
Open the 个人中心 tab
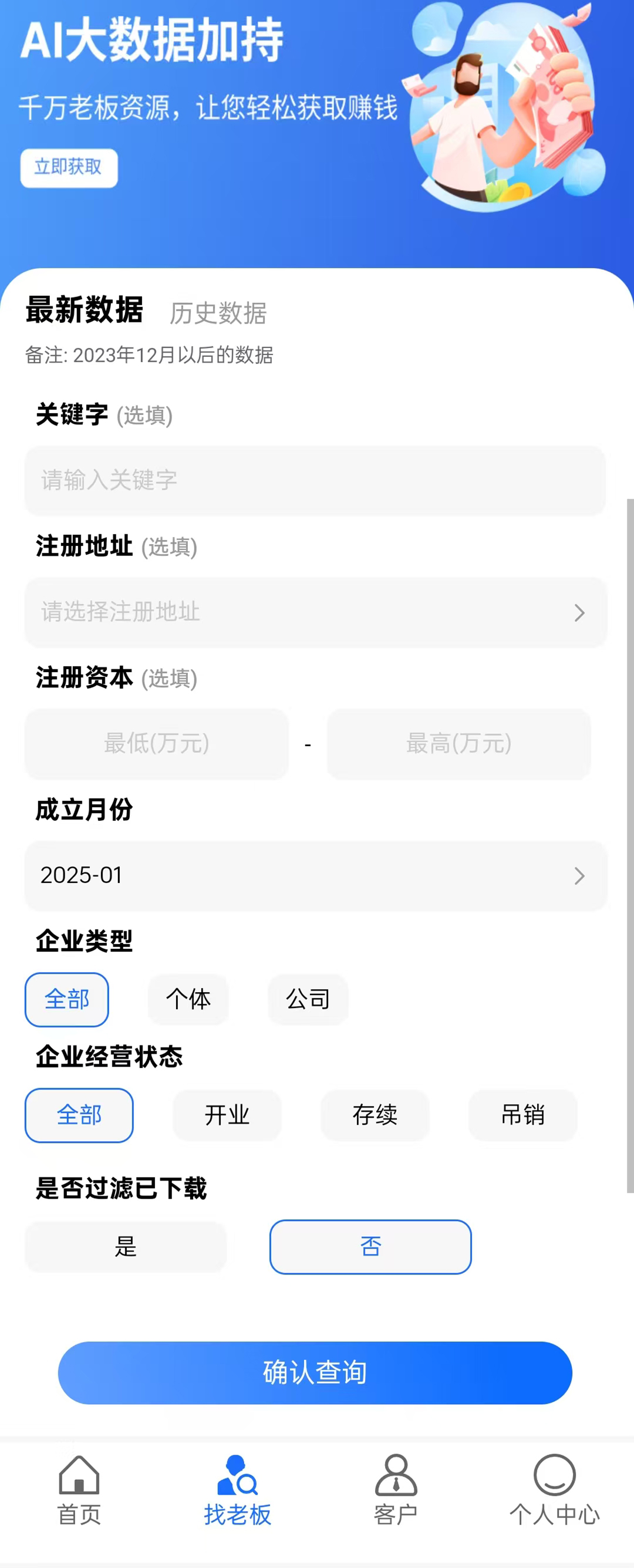[x=554, y=1489]
